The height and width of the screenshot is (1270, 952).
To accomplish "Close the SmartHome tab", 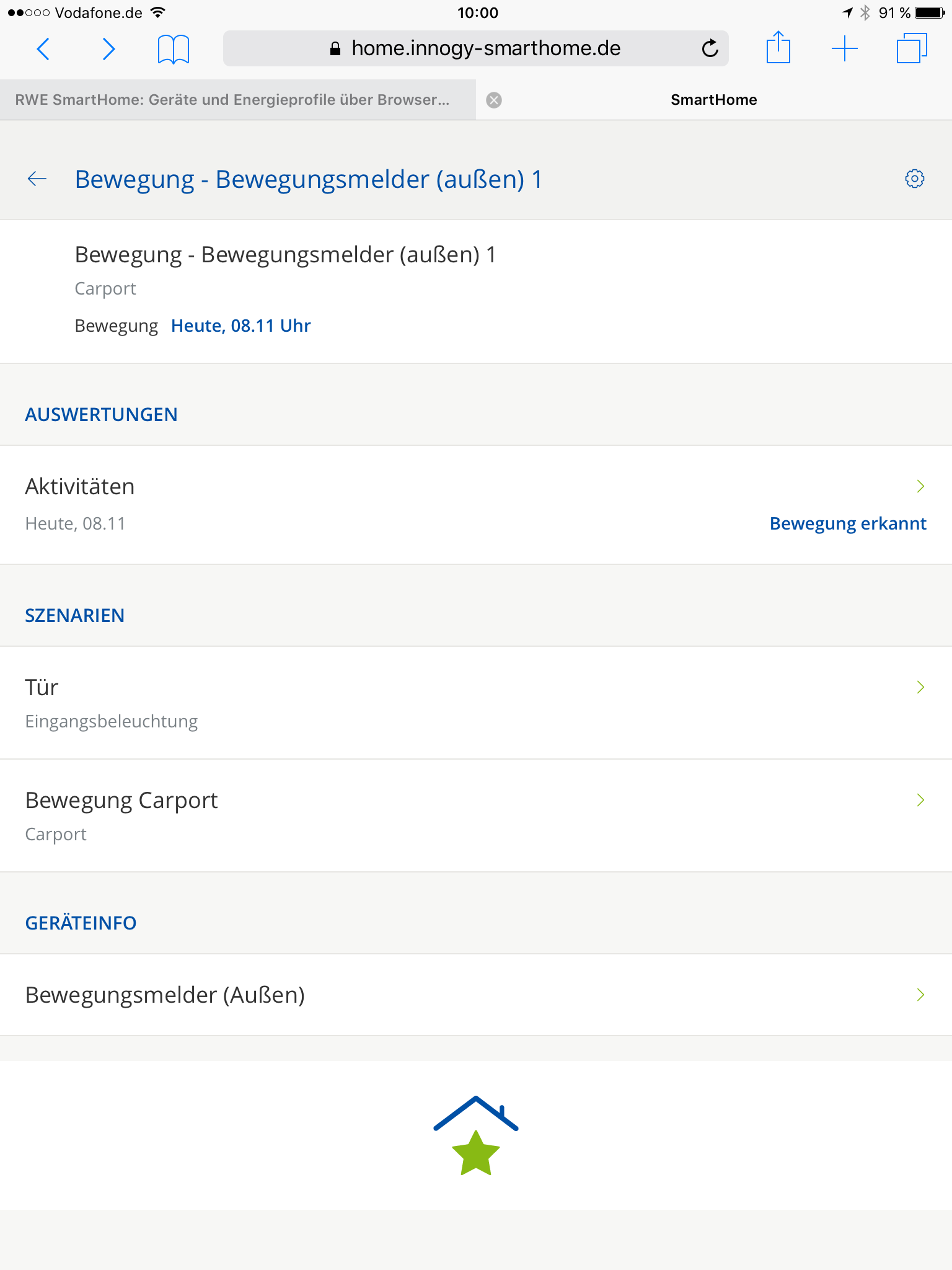I will [494, 100].
